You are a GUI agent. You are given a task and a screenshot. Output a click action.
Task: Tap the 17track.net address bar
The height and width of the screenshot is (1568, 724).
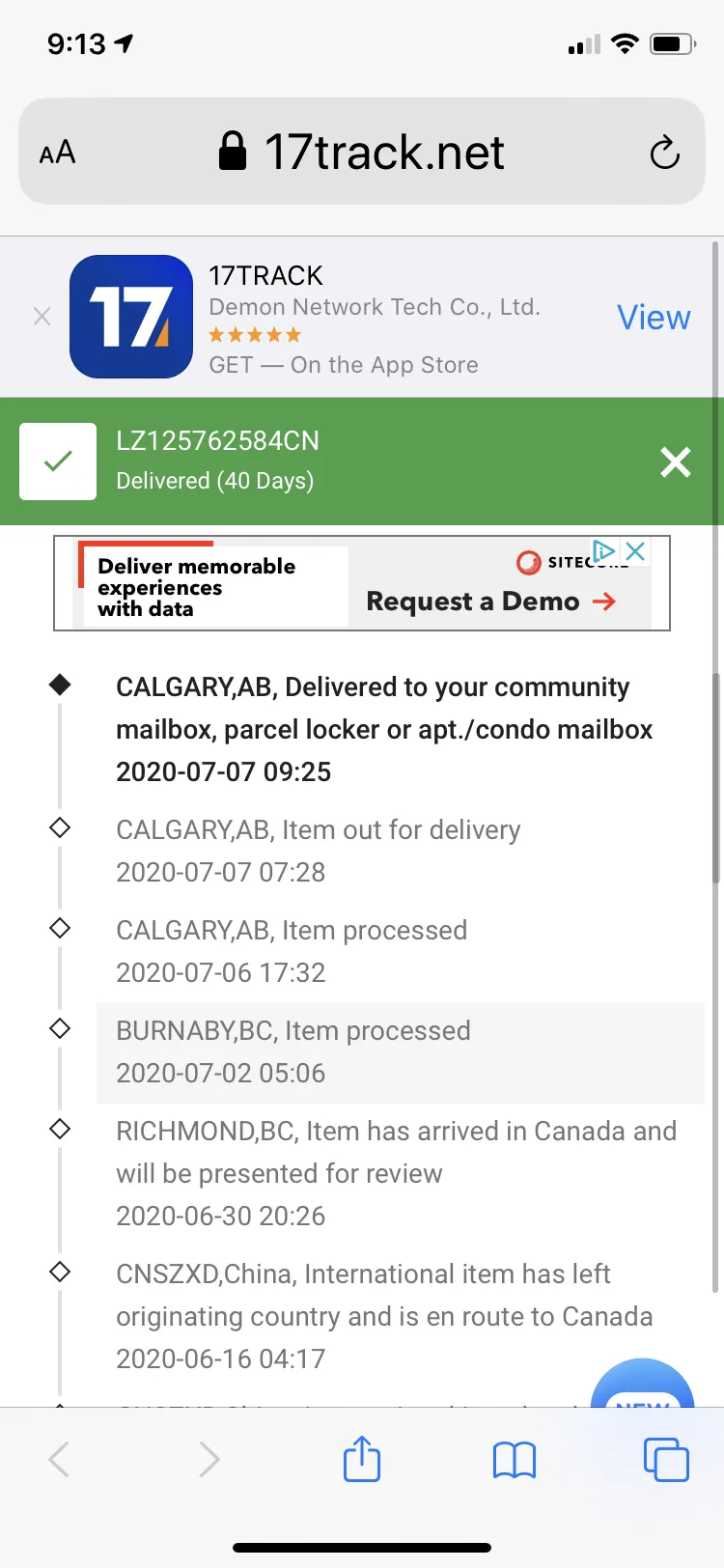point(362,152)
